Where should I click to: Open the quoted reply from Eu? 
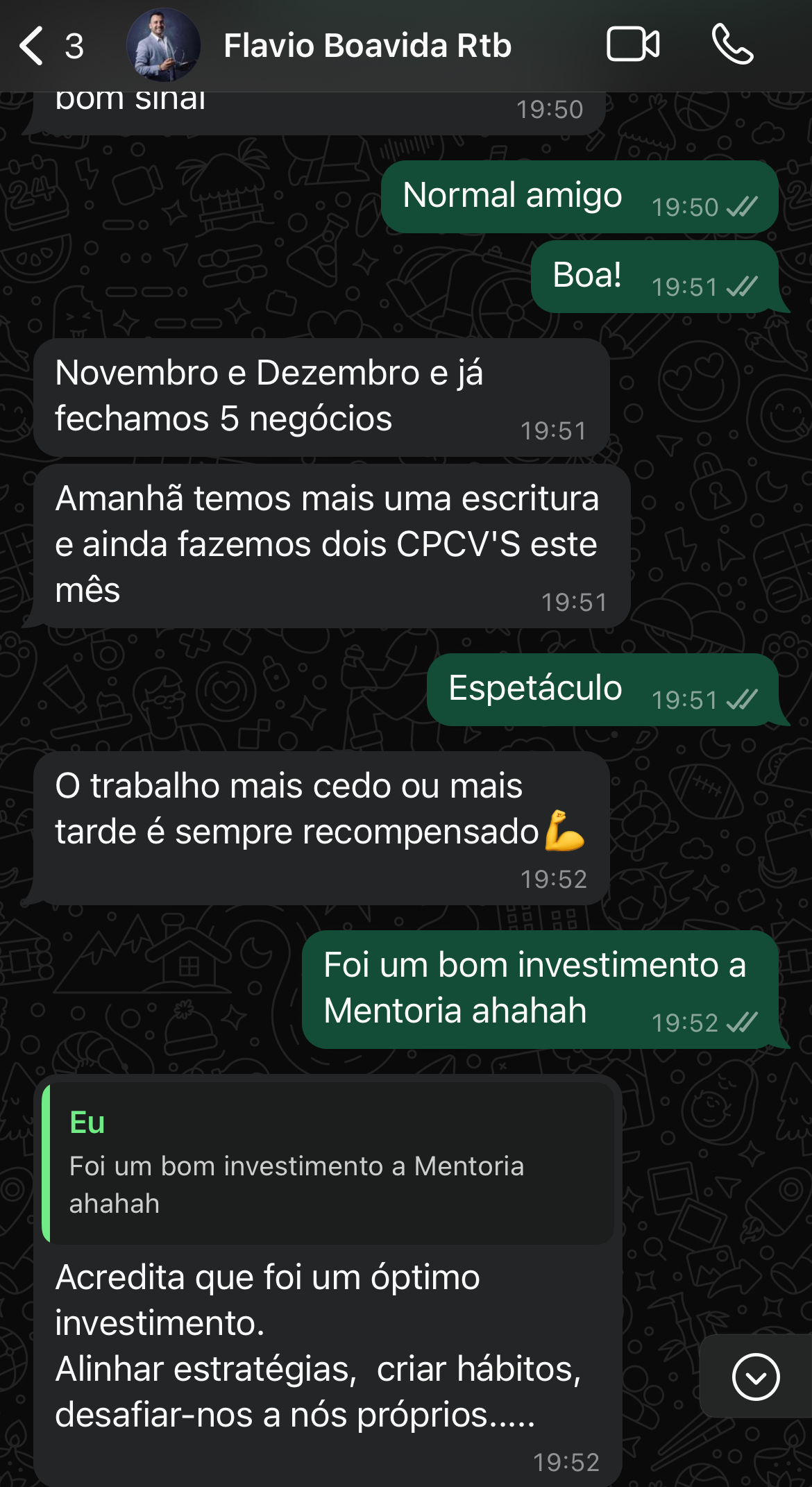point(328,1161)
